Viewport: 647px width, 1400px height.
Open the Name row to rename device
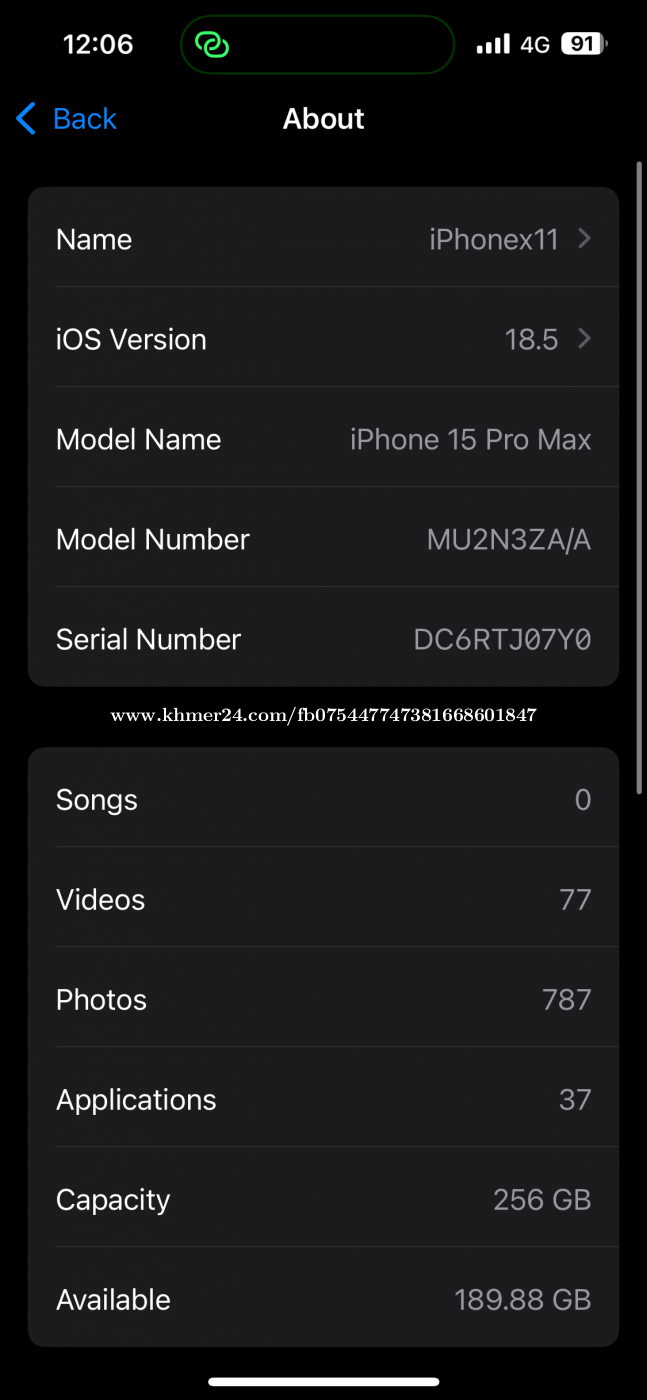click(x=323, y=239)
